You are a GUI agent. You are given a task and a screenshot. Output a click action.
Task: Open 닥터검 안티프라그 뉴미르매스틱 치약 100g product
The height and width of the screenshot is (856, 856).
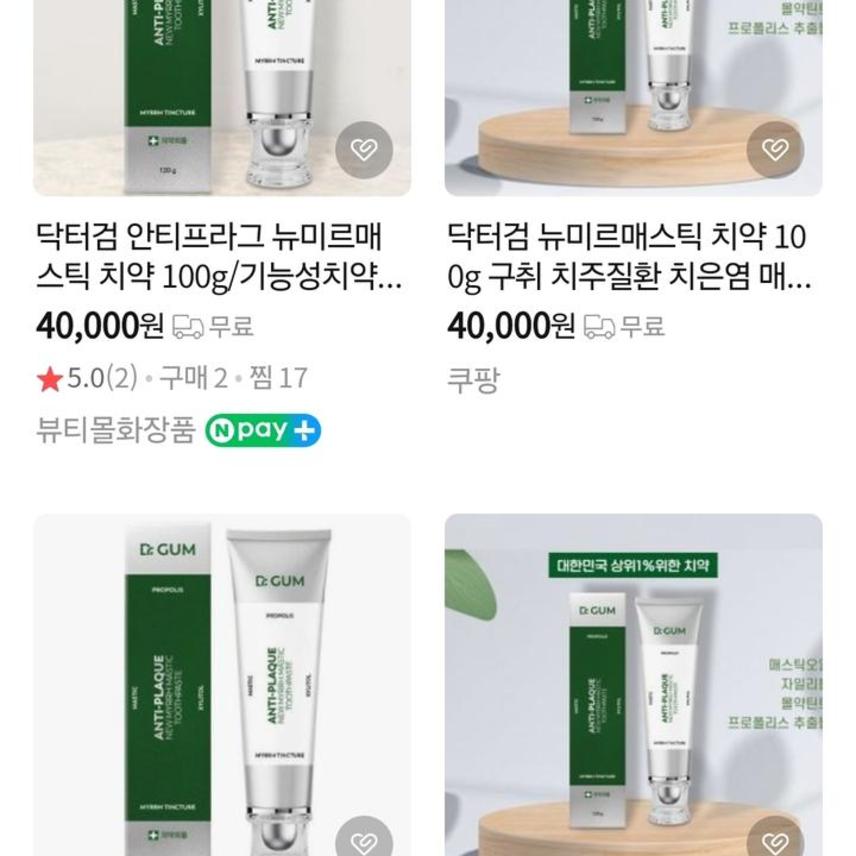click(210, 257)
